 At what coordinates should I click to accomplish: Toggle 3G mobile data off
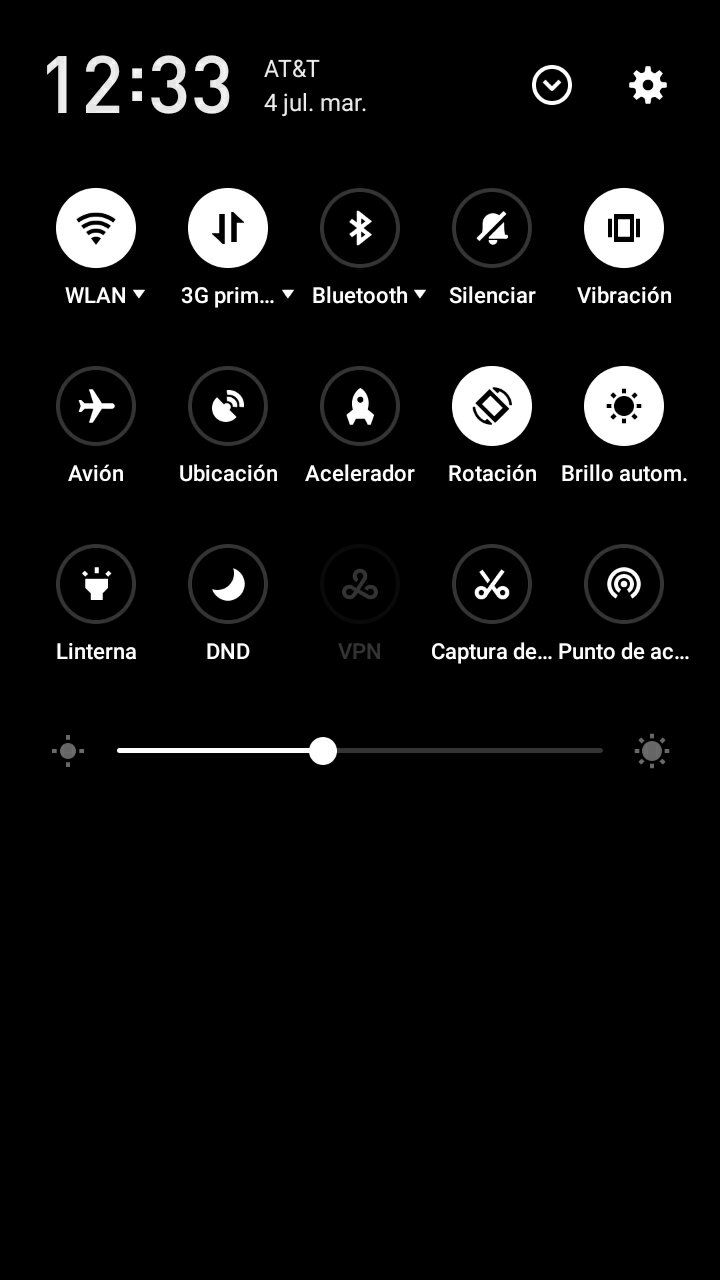pos(228,228)
